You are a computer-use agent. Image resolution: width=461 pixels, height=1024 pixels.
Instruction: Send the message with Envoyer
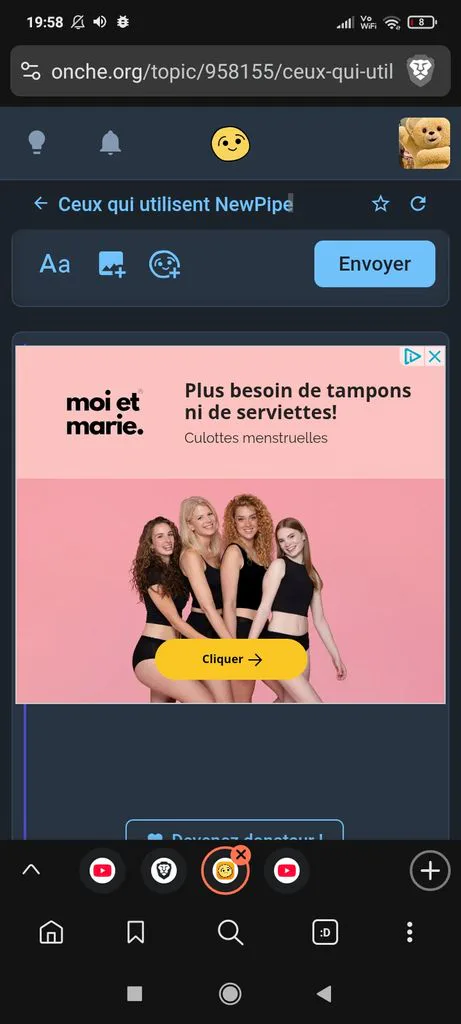[x=375, y=264]
